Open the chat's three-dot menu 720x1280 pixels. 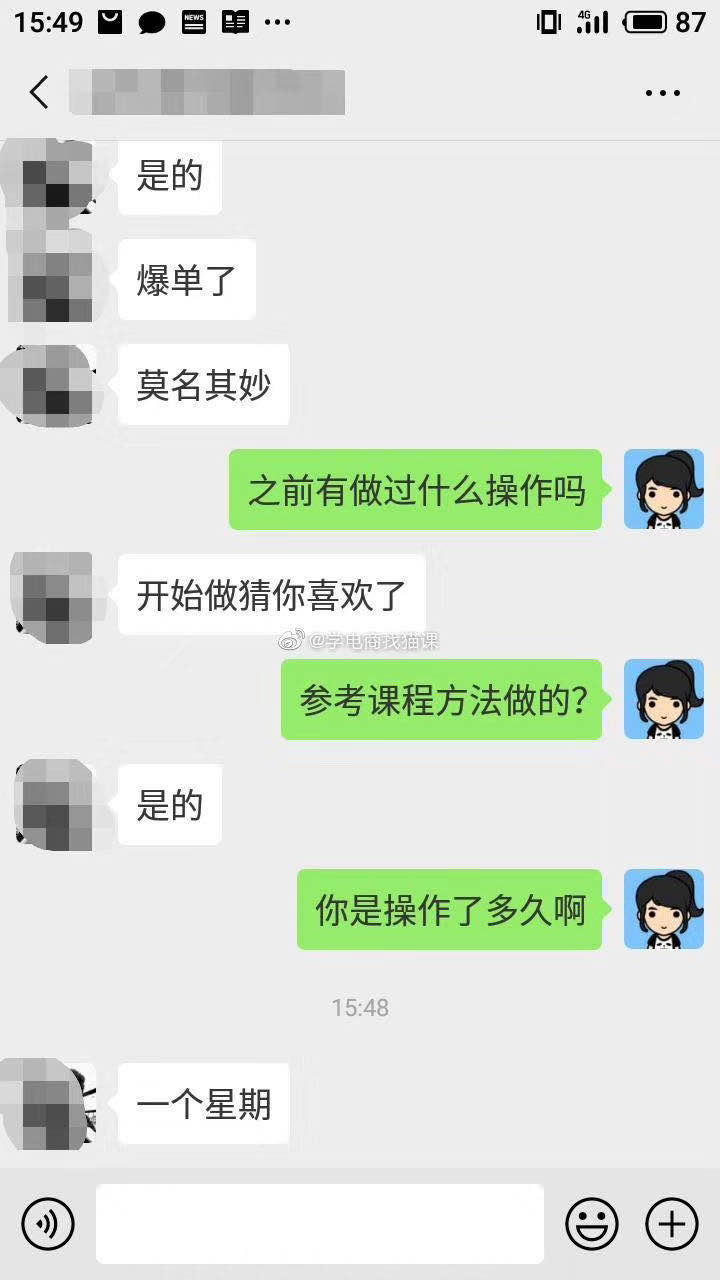(x=662, y=93)
